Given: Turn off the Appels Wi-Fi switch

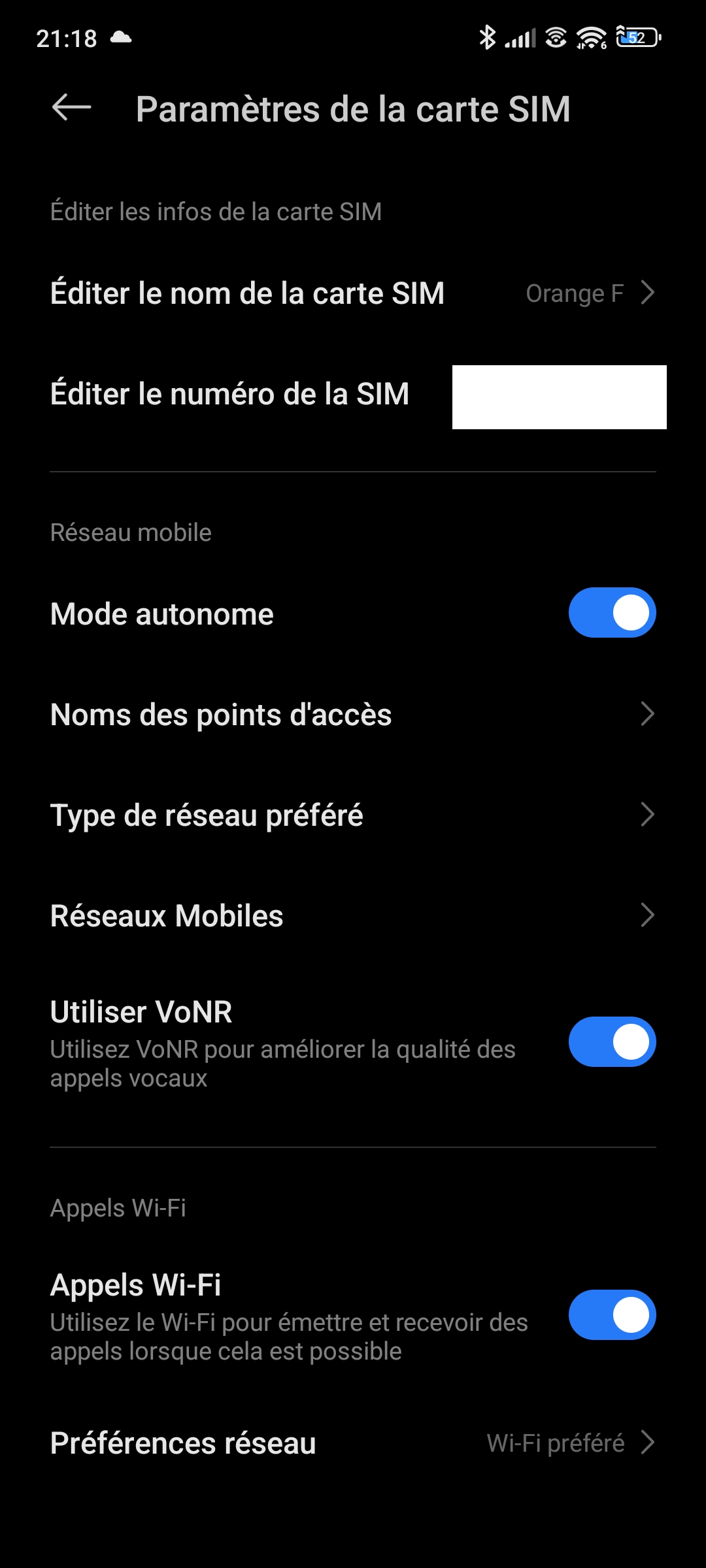Looking at the screenshot, I should pyautogui.click(x=612, y=1315).
